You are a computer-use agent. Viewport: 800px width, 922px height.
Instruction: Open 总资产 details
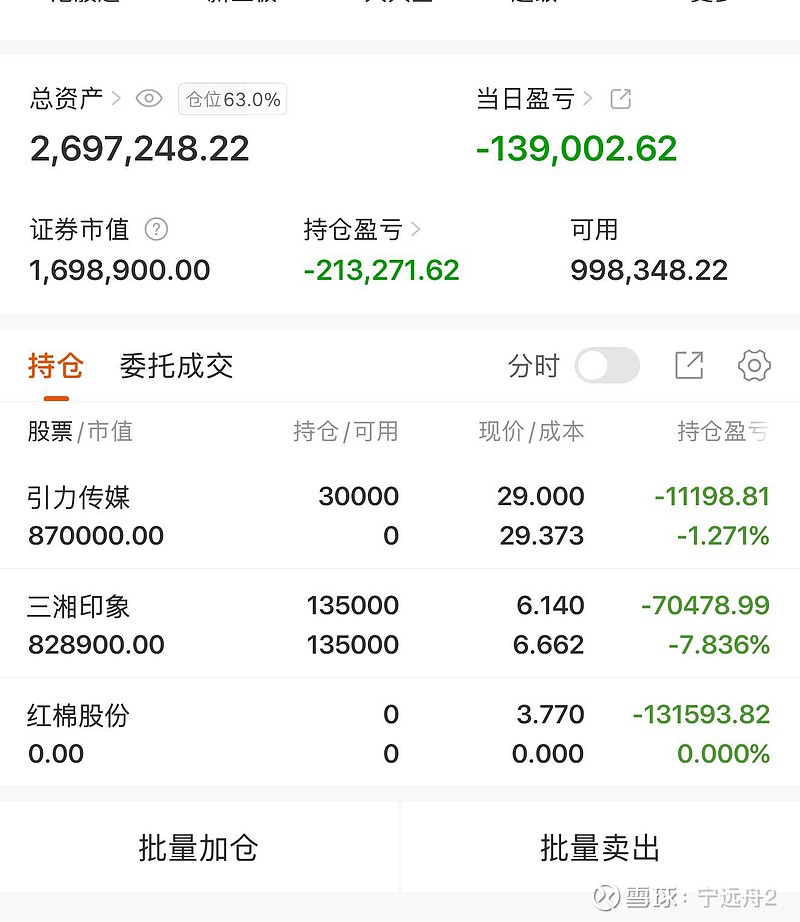coord(74,98)
